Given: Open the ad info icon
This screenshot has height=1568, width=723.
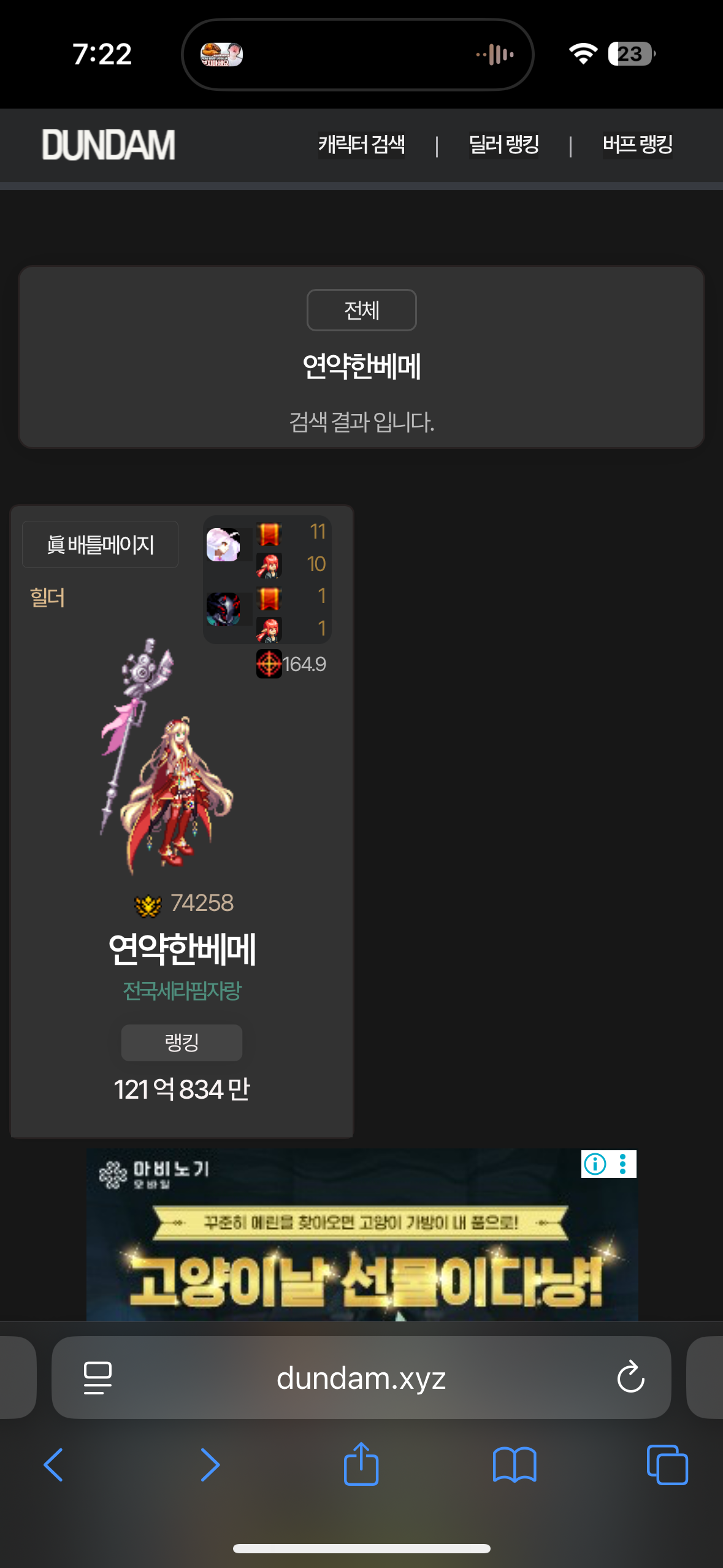Looking at the screenshot, I should pyautogui.click(x=595, y=1164).
